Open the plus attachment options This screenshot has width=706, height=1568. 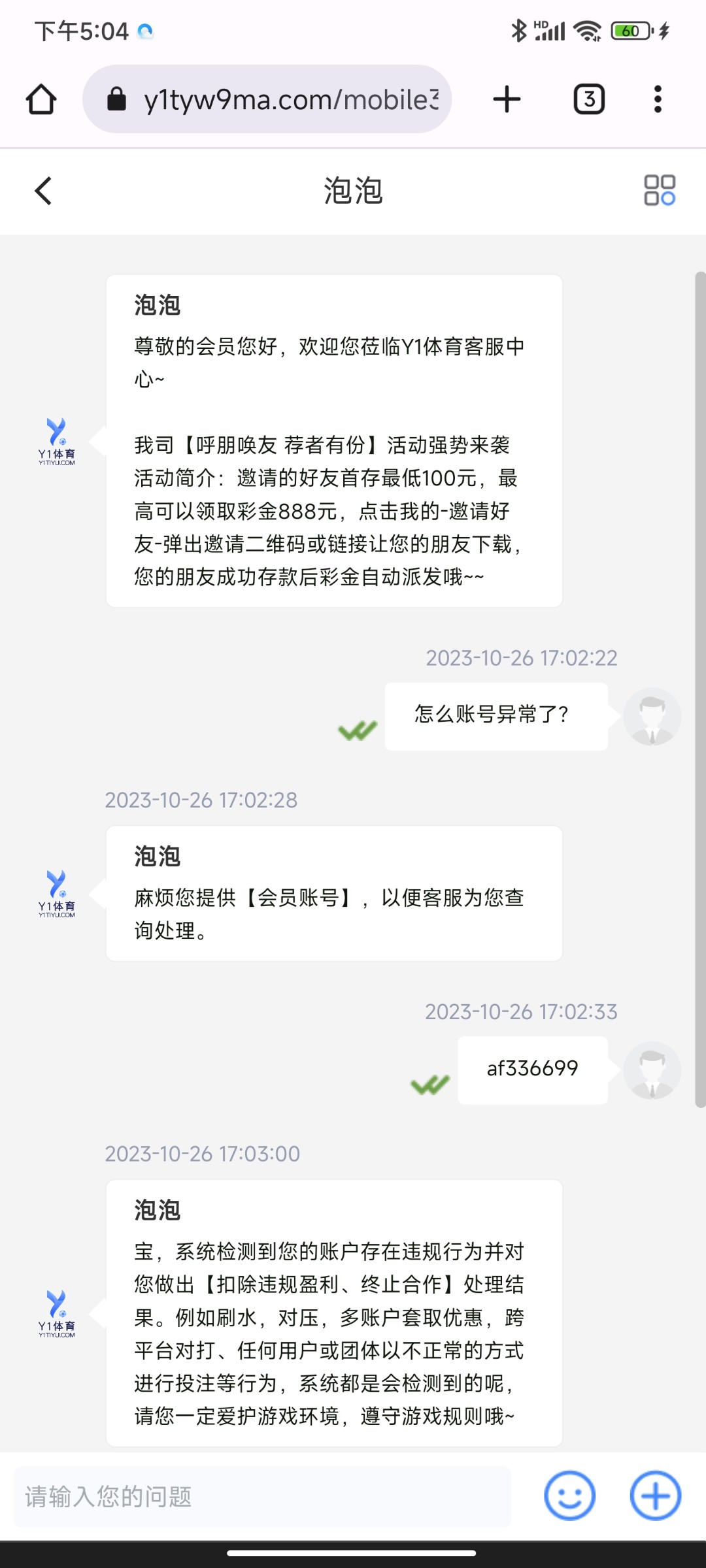point(655,1495)
